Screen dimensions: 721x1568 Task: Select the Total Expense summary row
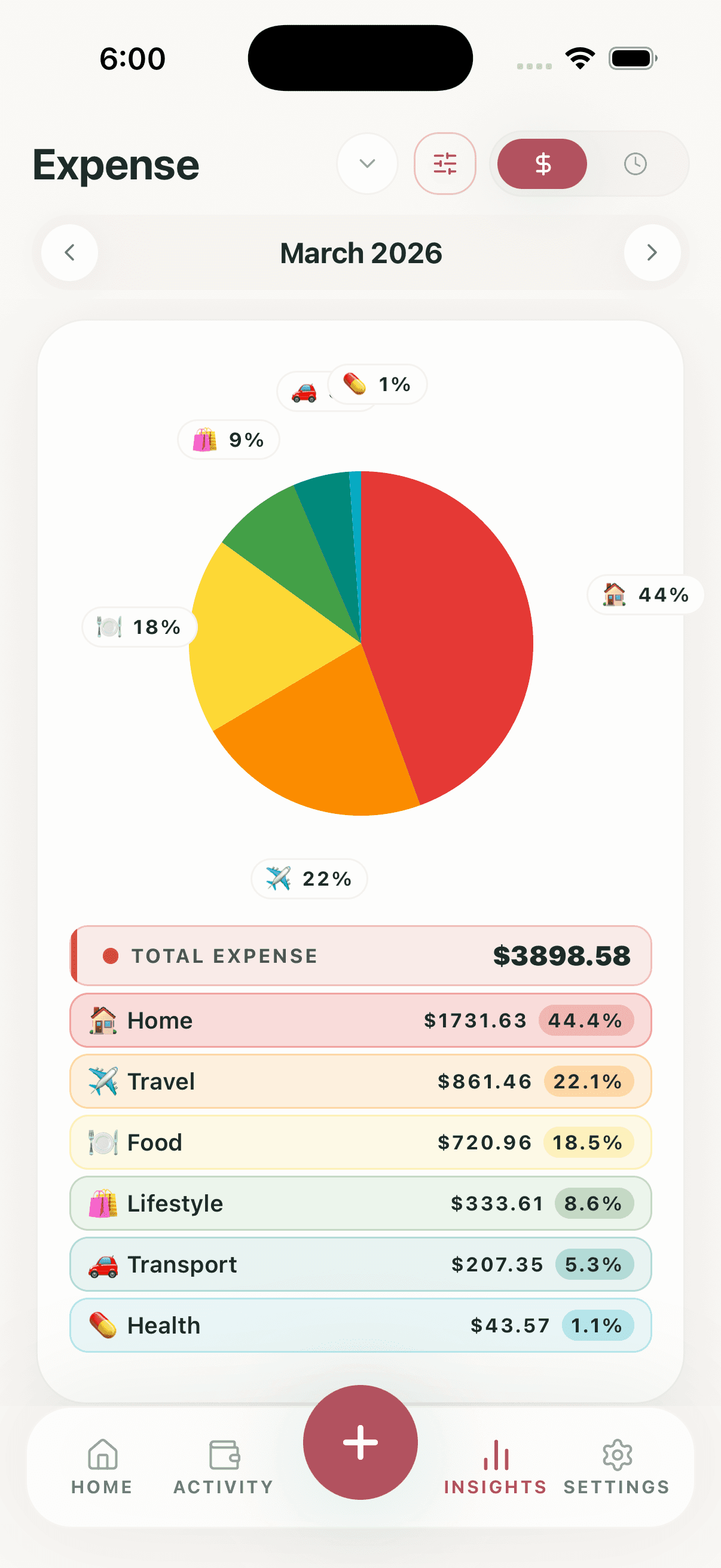361,956
